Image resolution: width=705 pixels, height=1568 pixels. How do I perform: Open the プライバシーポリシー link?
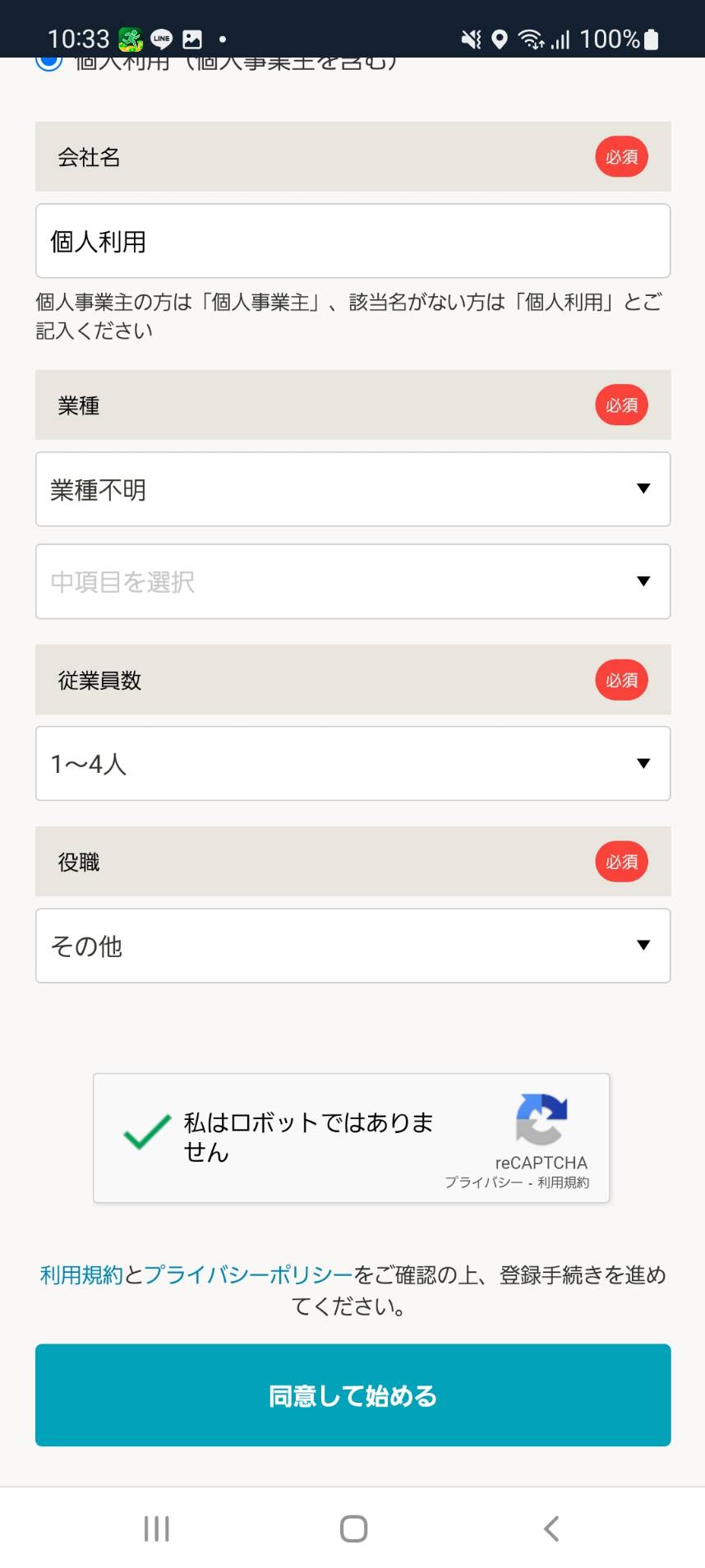point(248,1274)
